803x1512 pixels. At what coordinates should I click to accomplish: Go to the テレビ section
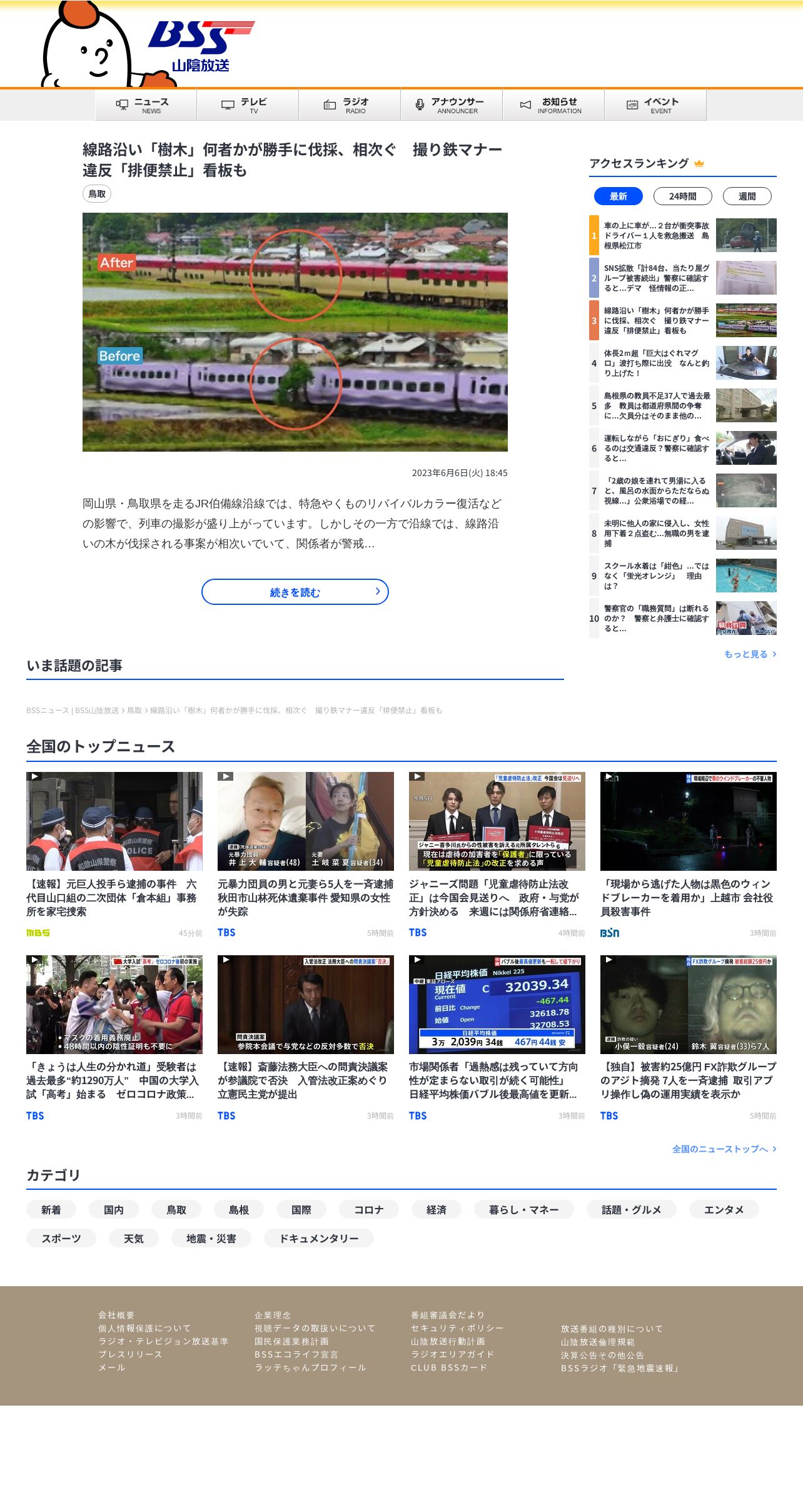(248, 105)
